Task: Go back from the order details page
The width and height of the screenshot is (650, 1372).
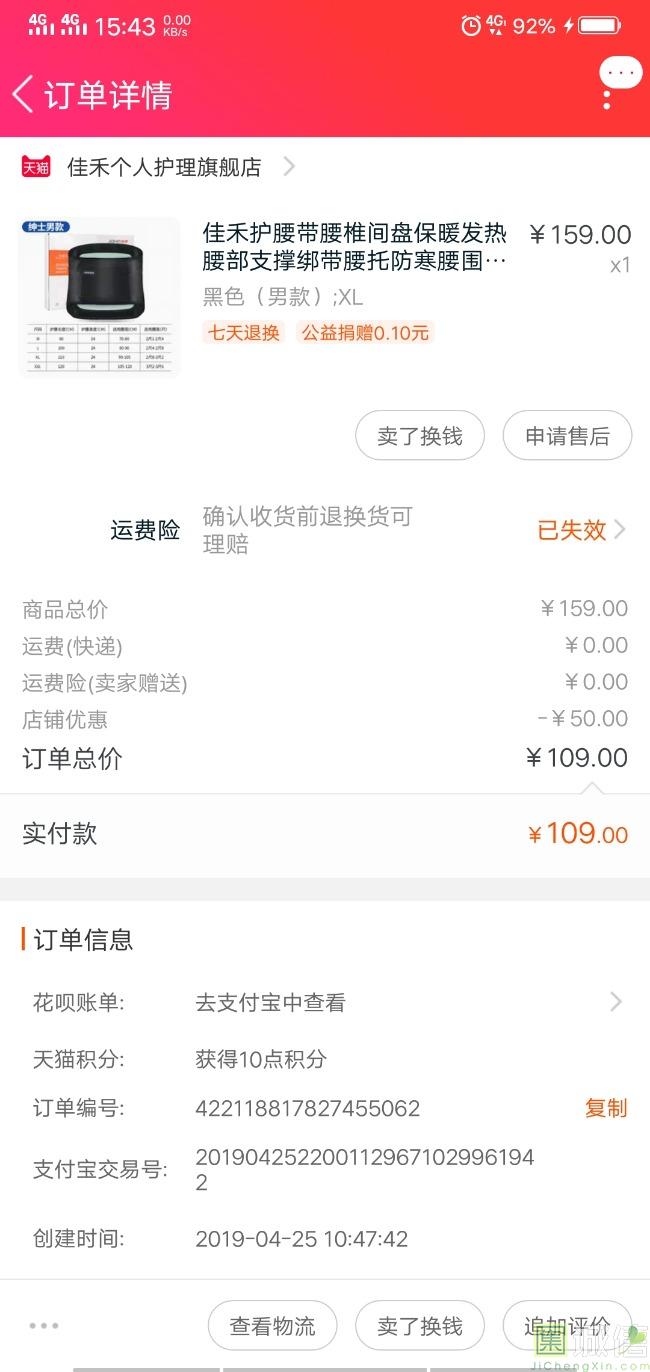Action: pyautogui.click(x=24, y=94)
